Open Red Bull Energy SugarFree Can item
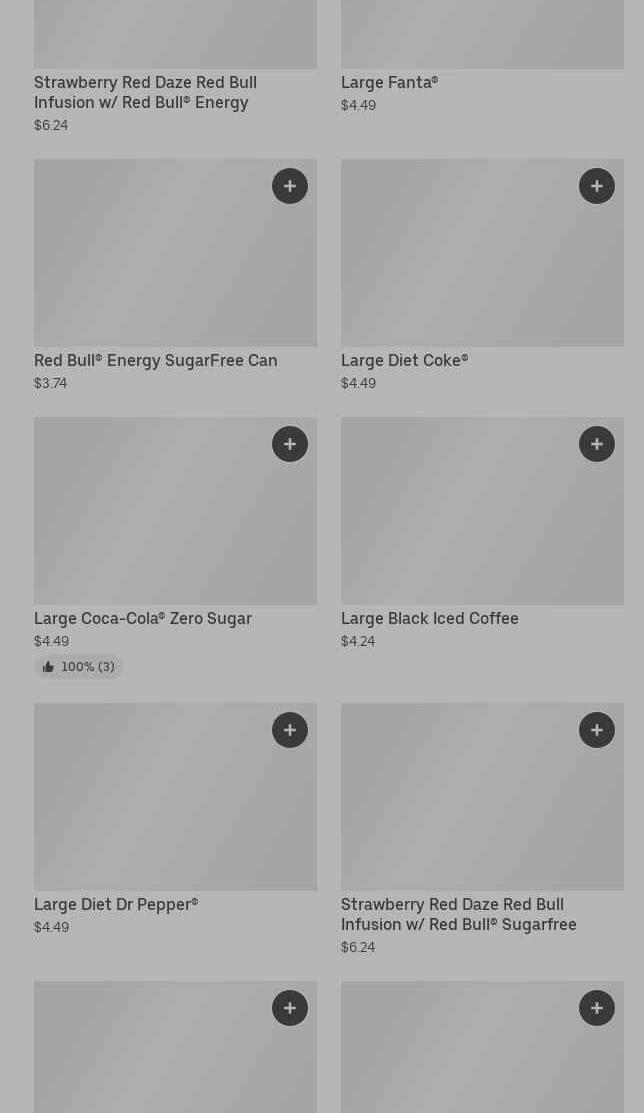 155,360
